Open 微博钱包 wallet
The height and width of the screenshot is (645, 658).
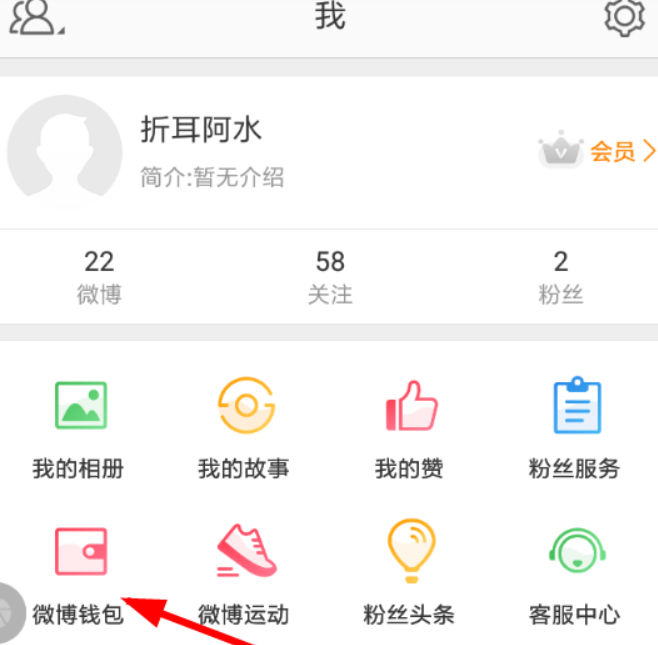click(x=80, y=572)
